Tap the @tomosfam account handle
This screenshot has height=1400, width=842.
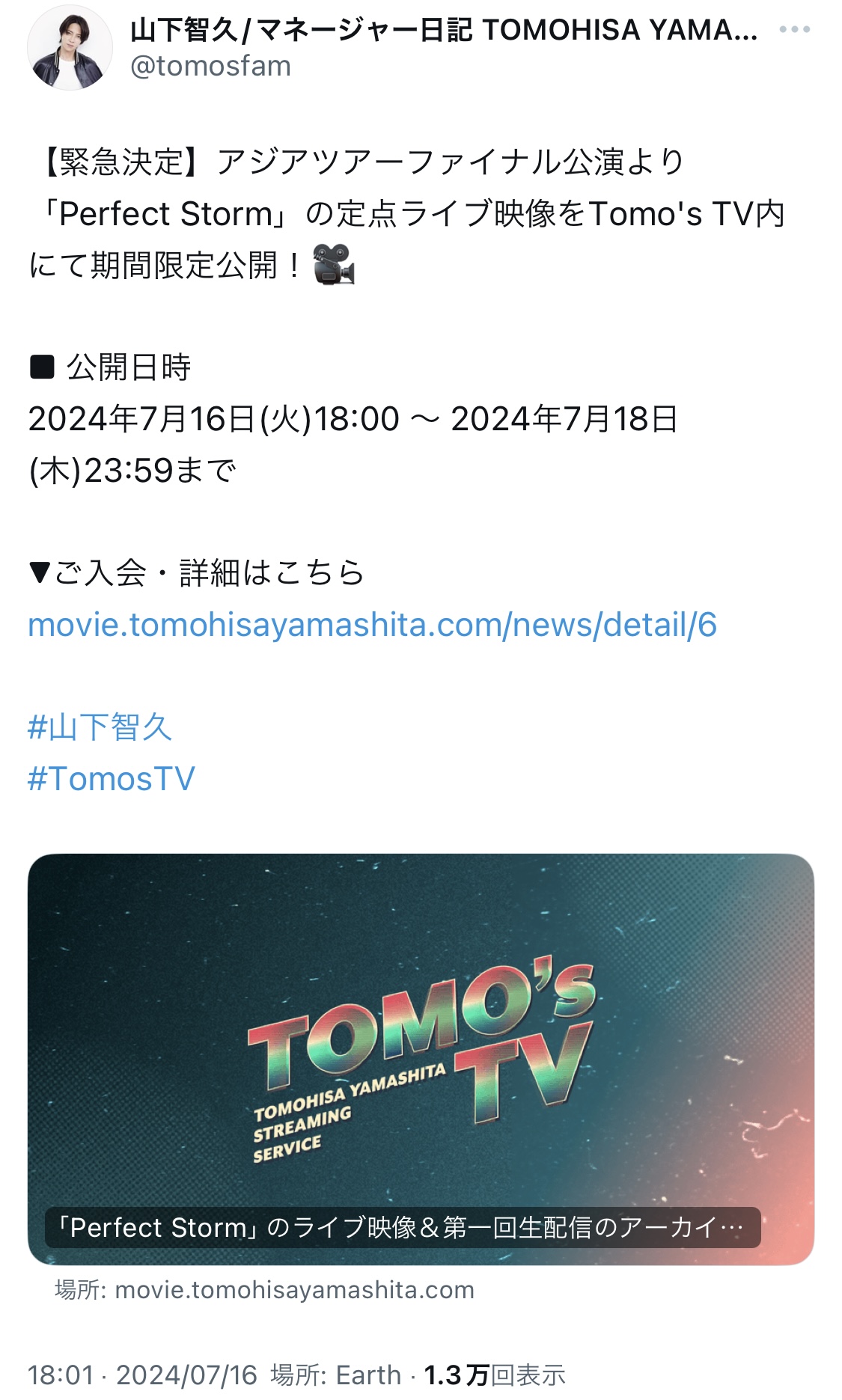[210, 67]
